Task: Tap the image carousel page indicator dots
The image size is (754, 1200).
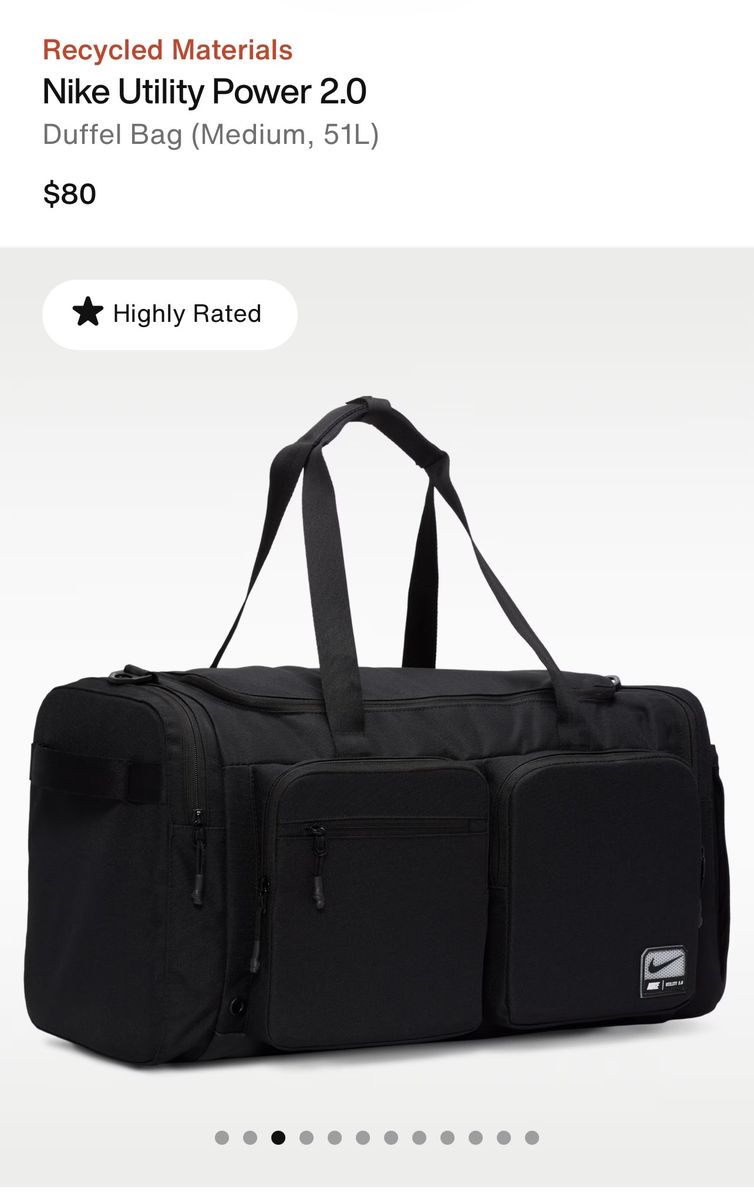Action: pos(377,1137)
